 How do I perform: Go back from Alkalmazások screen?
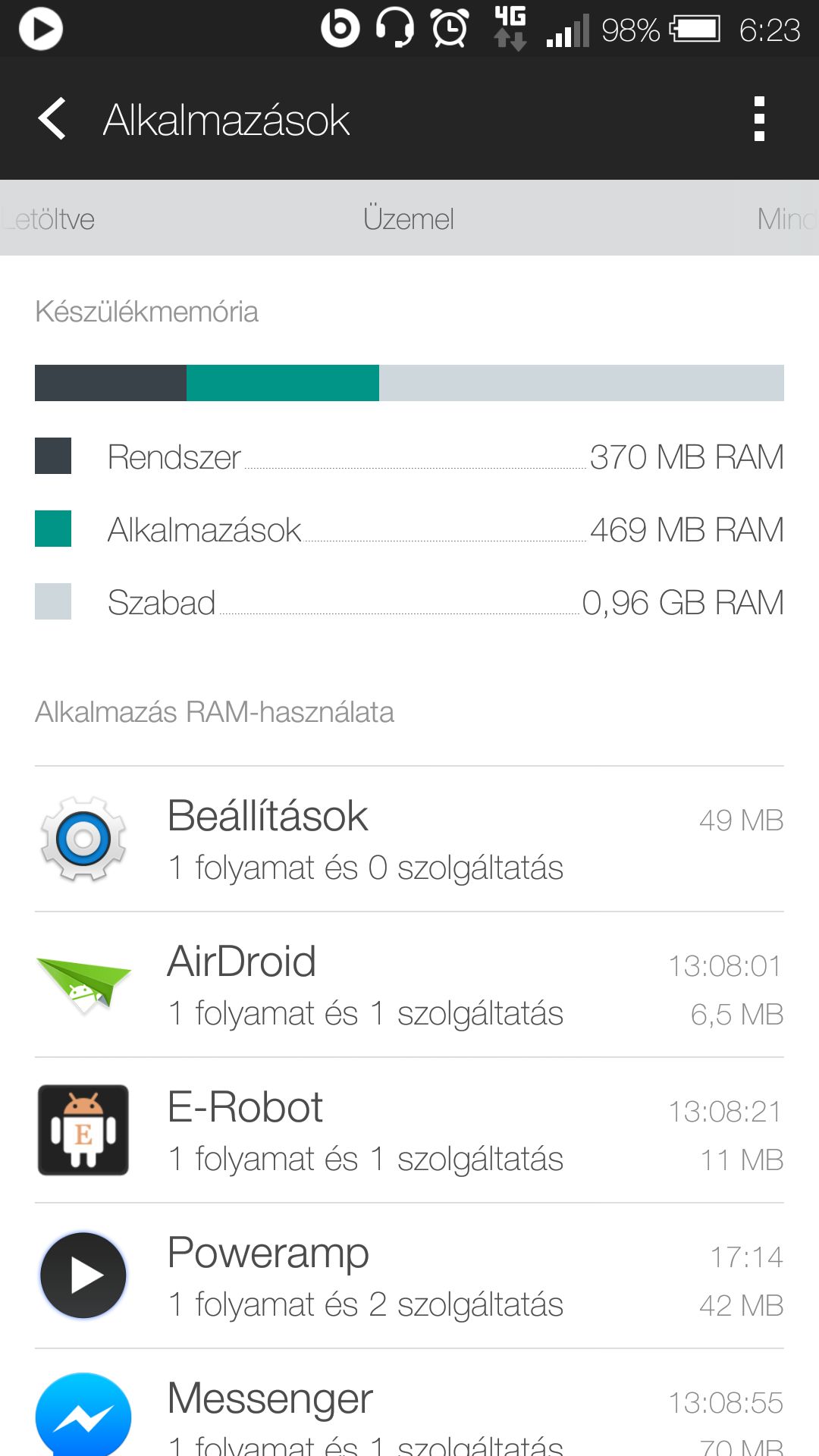[x=52, y=119]
